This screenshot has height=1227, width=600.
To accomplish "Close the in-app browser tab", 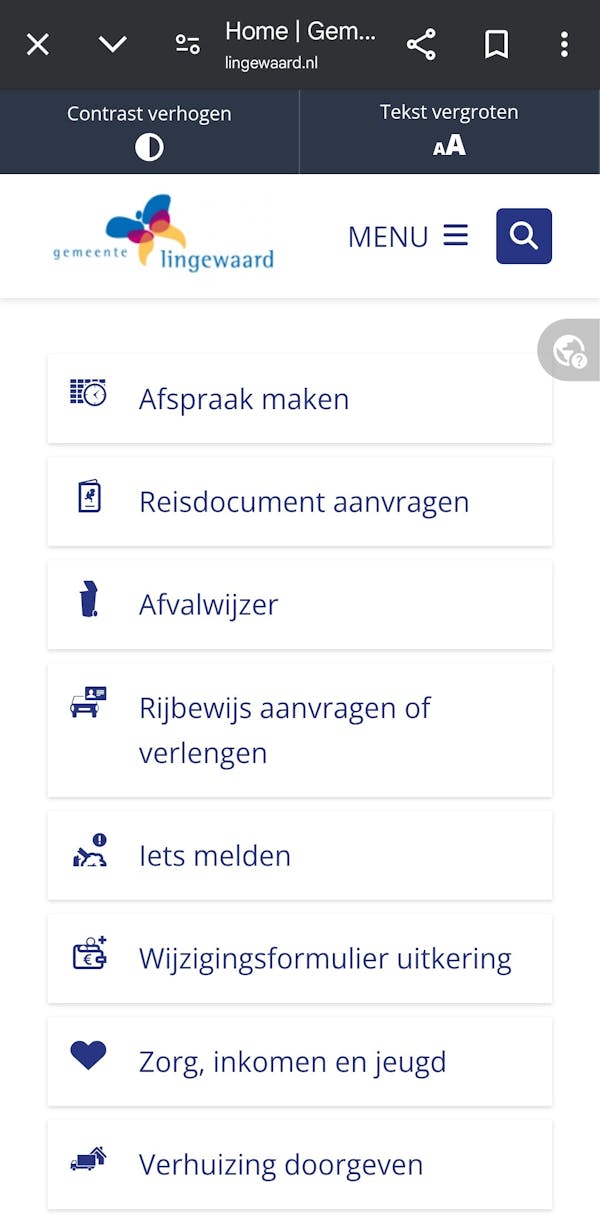I will tap(38, 44).
